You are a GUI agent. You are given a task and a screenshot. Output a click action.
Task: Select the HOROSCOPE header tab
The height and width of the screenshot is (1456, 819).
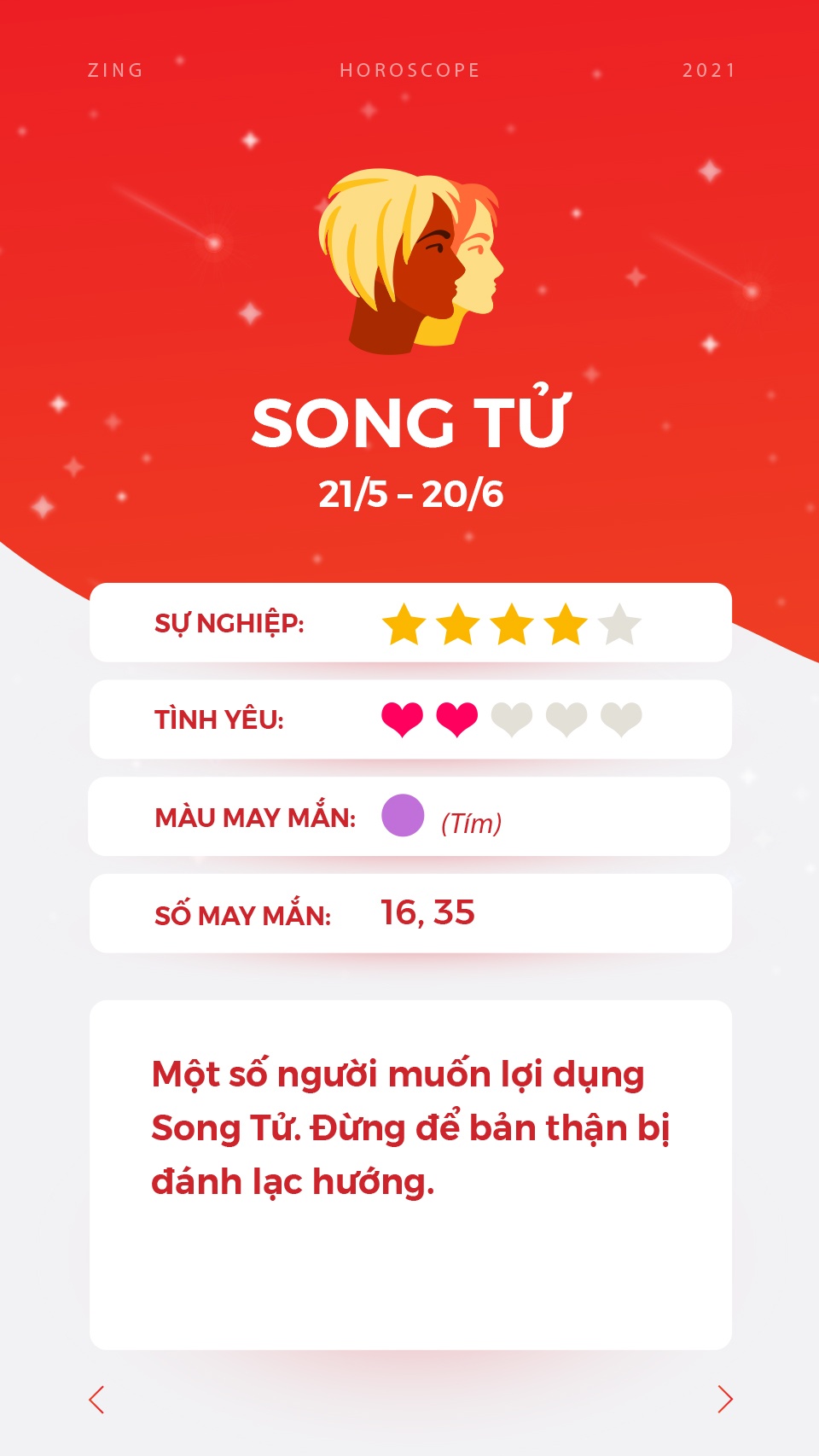[x=409, y=71]
